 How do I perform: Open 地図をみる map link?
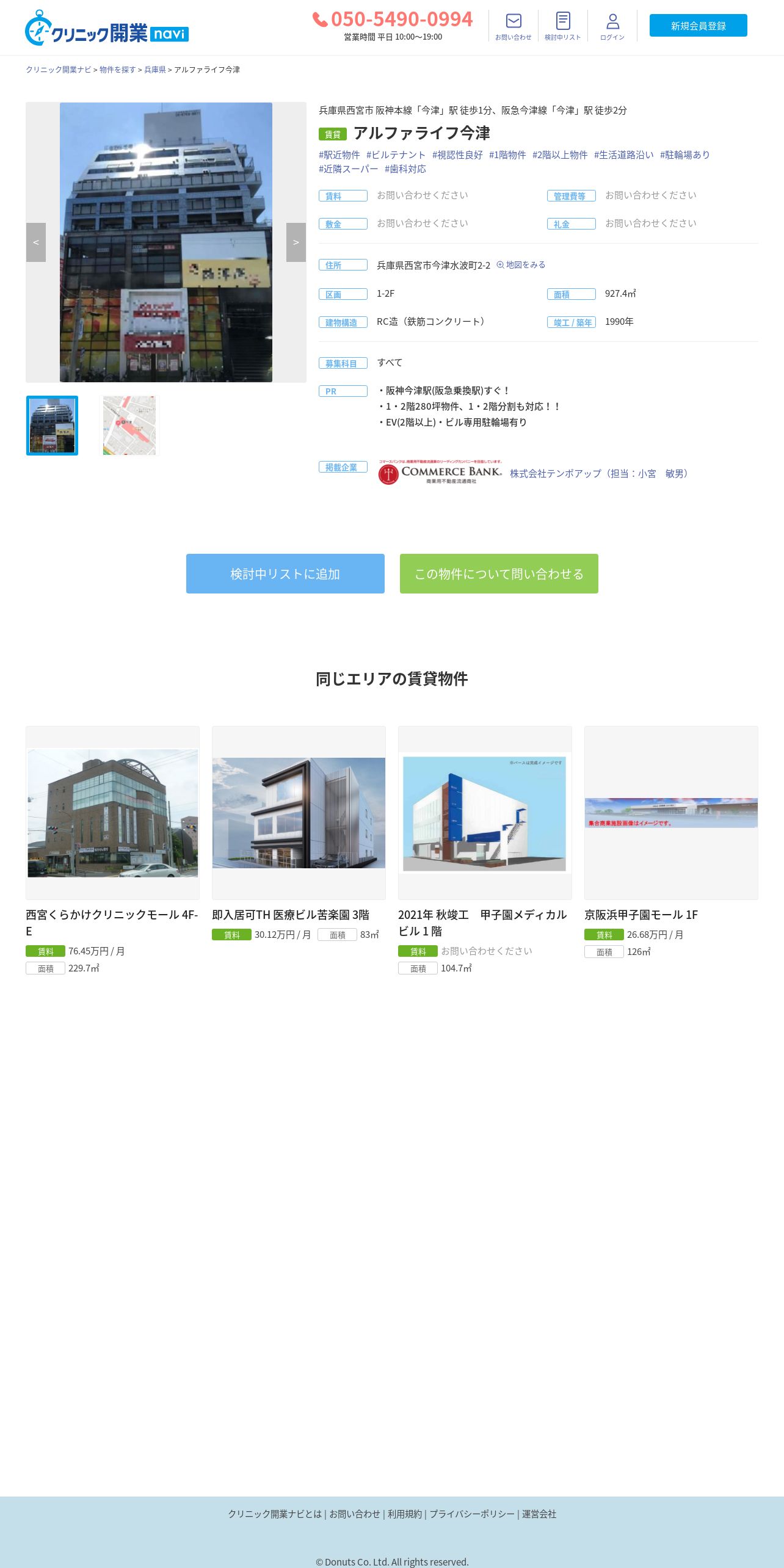click(x=521, y=265)
